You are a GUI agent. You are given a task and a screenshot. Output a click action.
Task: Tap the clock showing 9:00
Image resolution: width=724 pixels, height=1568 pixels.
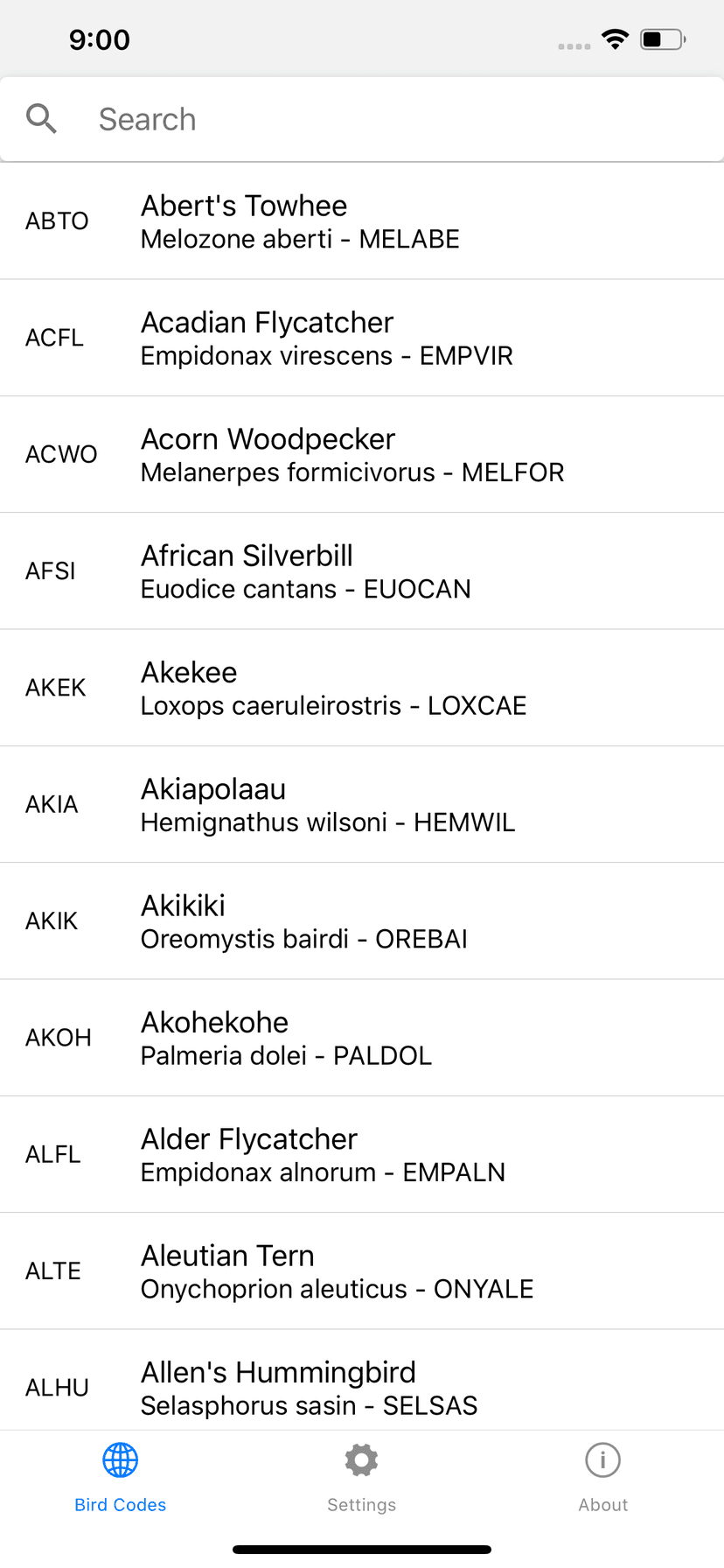[100, 38]
